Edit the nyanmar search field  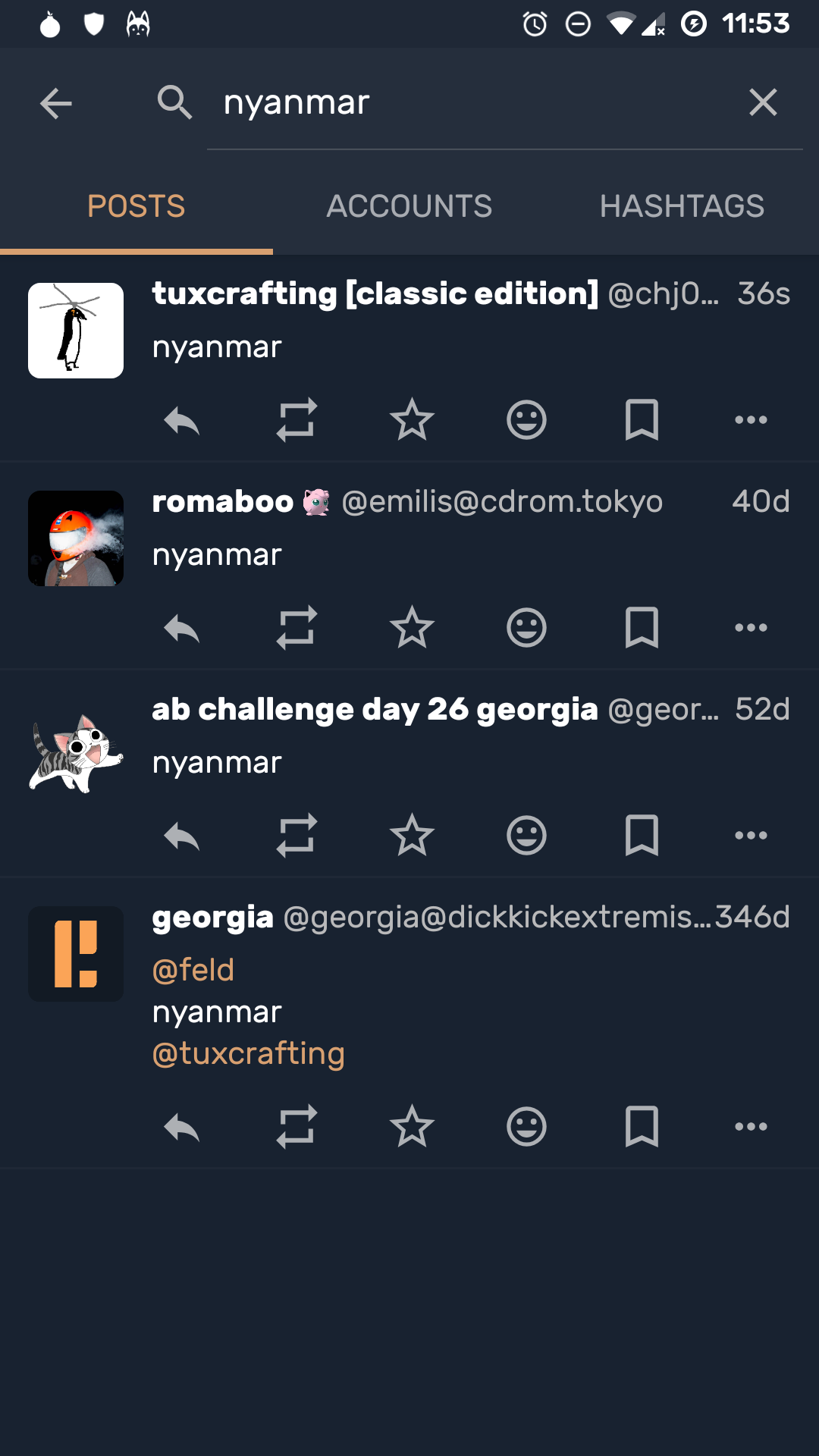click(470, 102)
